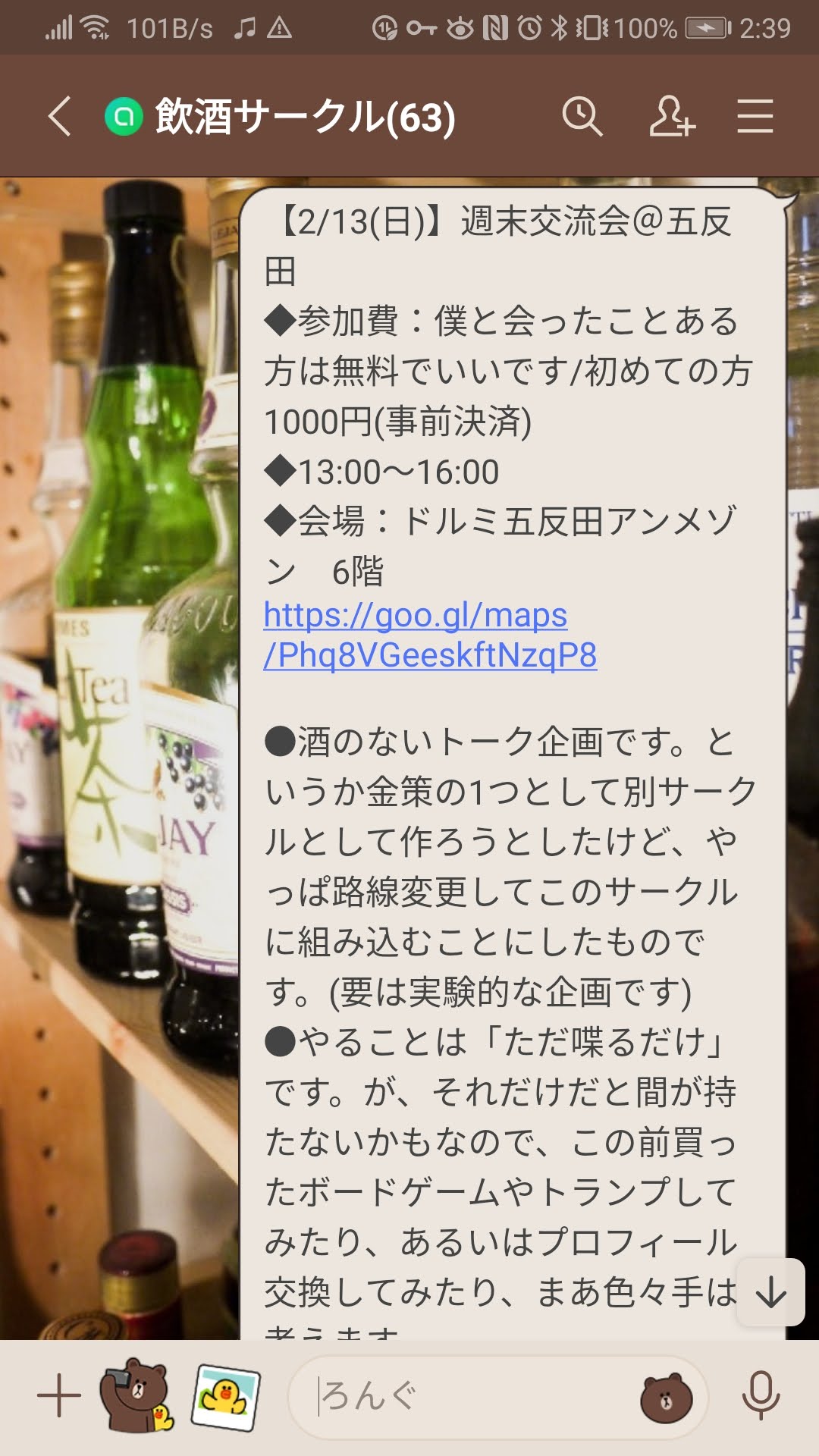The image size is (819, 1456).
Task: Go back from the 飲酒サークル chat
Action: coord(60,117)
